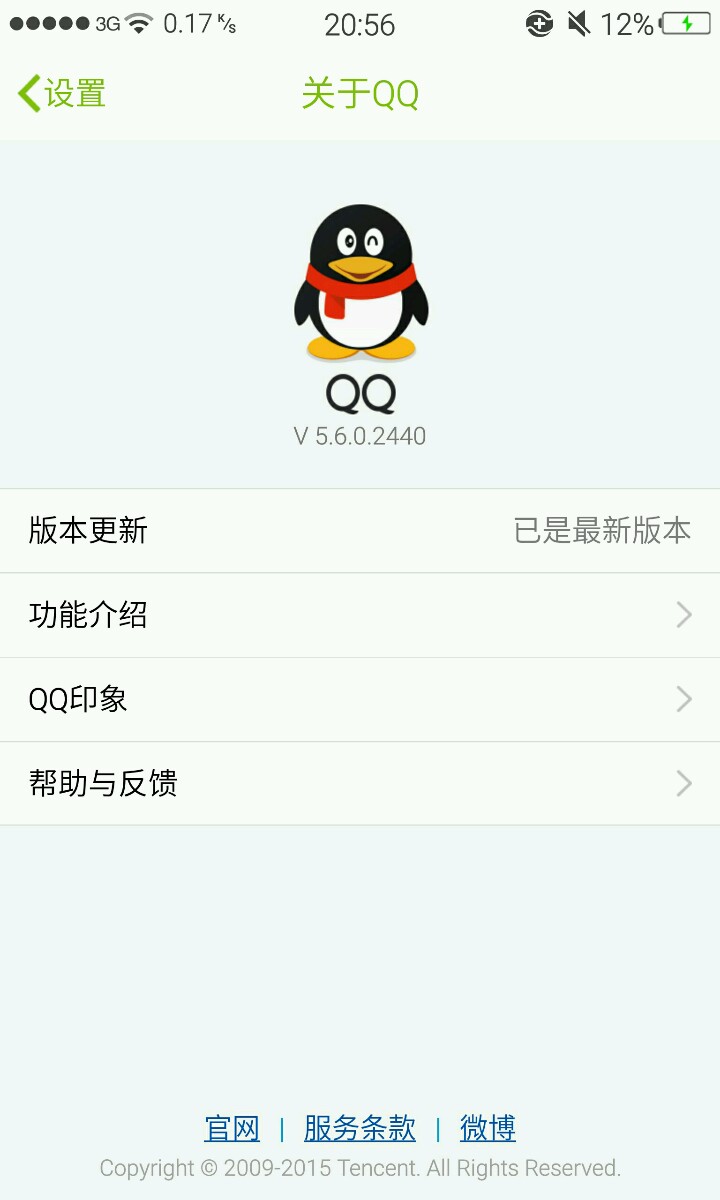Visit the 官网 link

click(x=232, y=1129)
